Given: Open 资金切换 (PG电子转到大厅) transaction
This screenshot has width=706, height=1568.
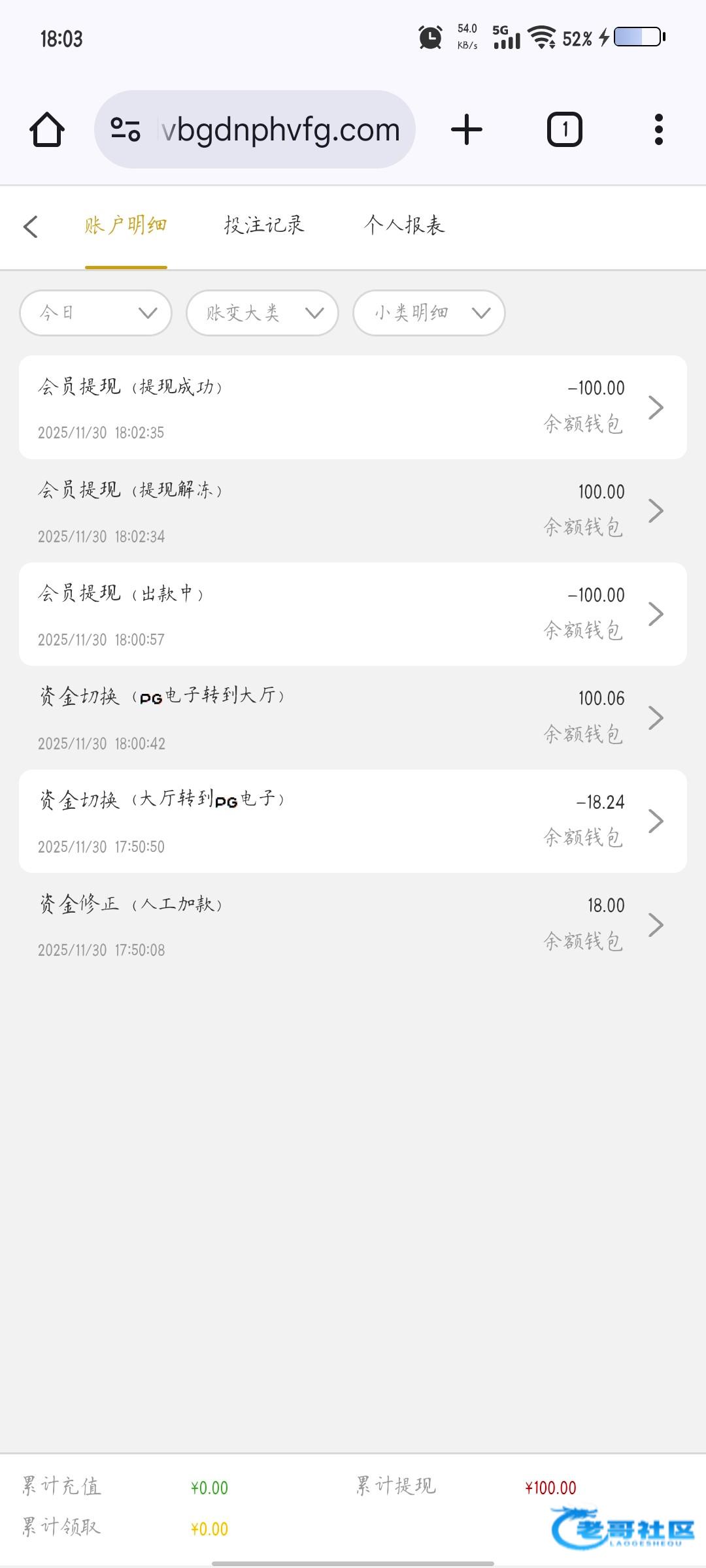Looking at the screenshot, I should [x=353, y=717].
